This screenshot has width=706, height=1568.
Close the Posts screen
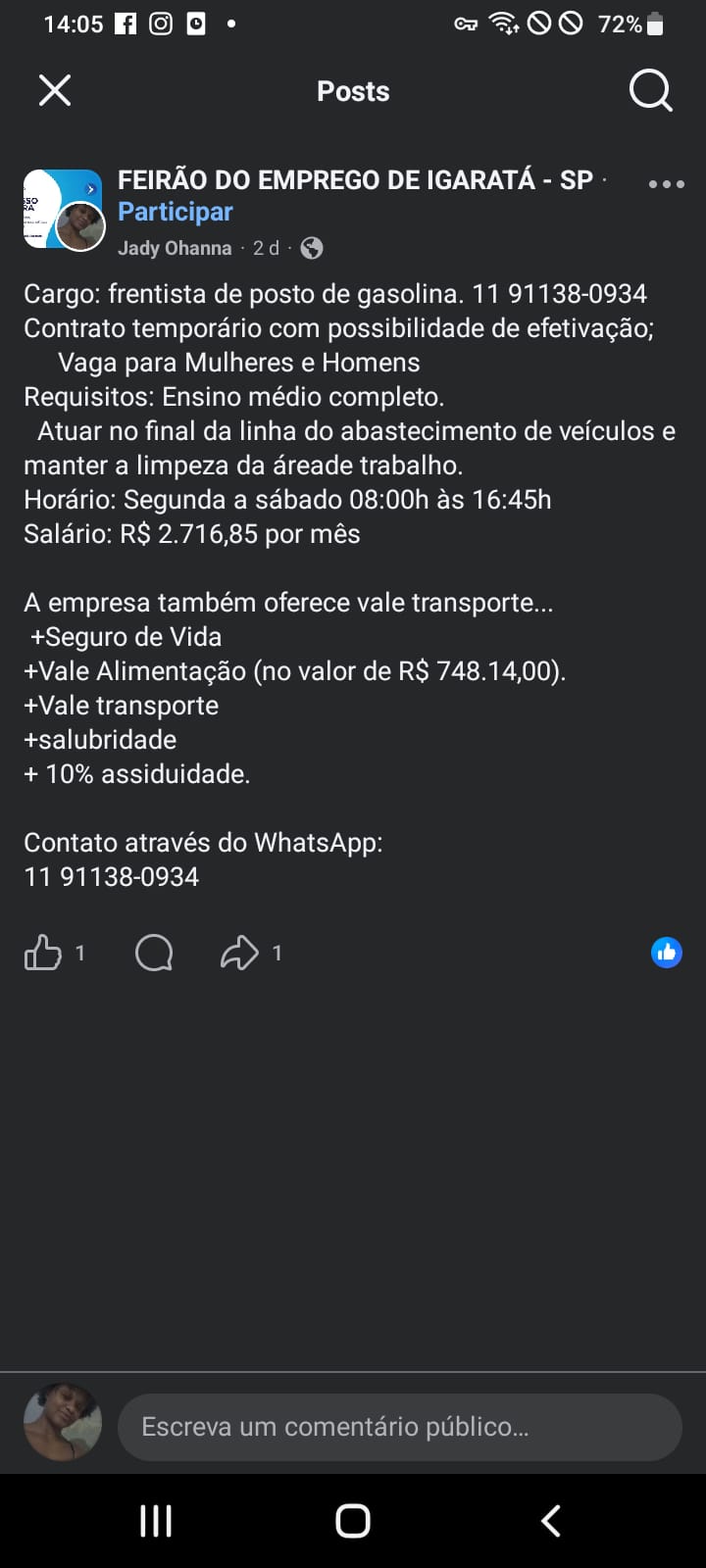(55, 91)
